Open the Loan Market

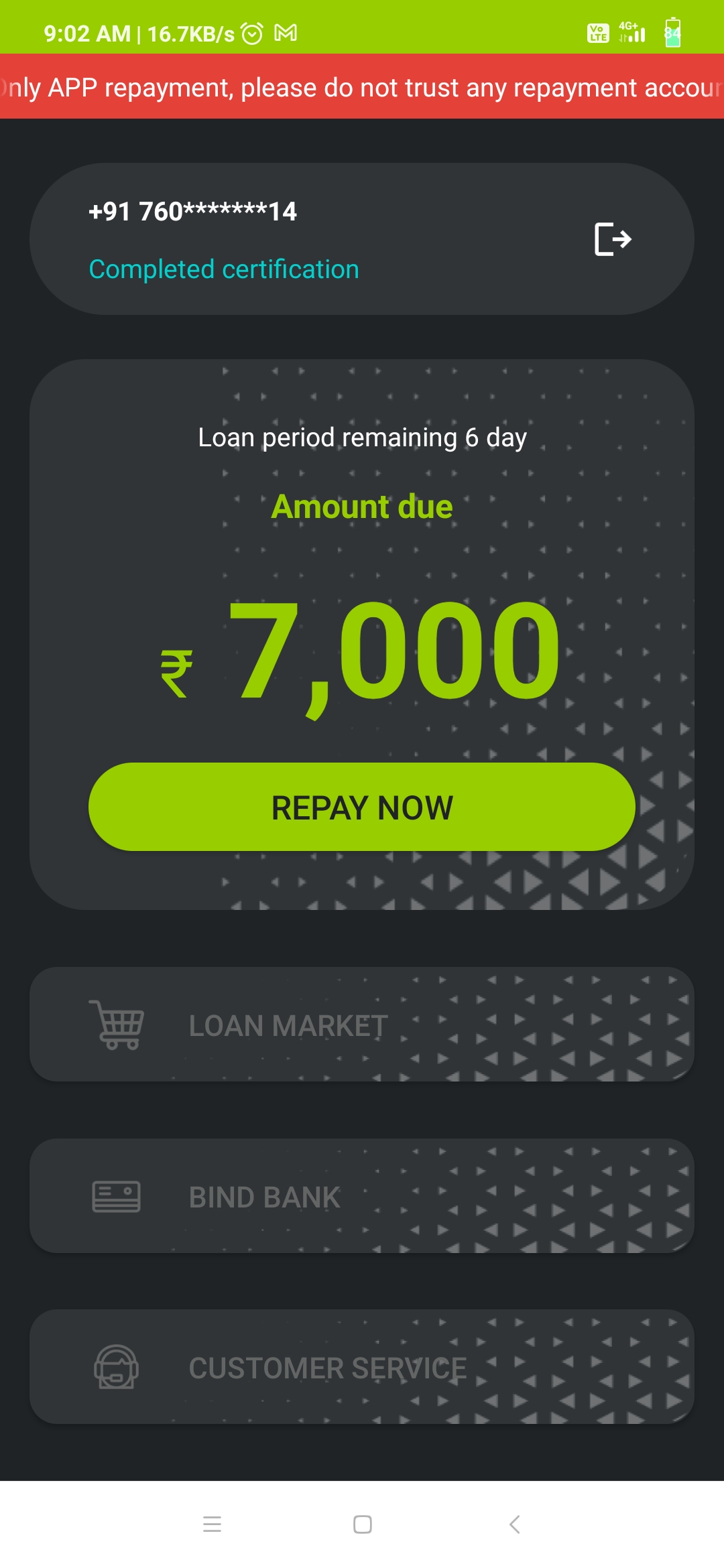(361, 1024)
